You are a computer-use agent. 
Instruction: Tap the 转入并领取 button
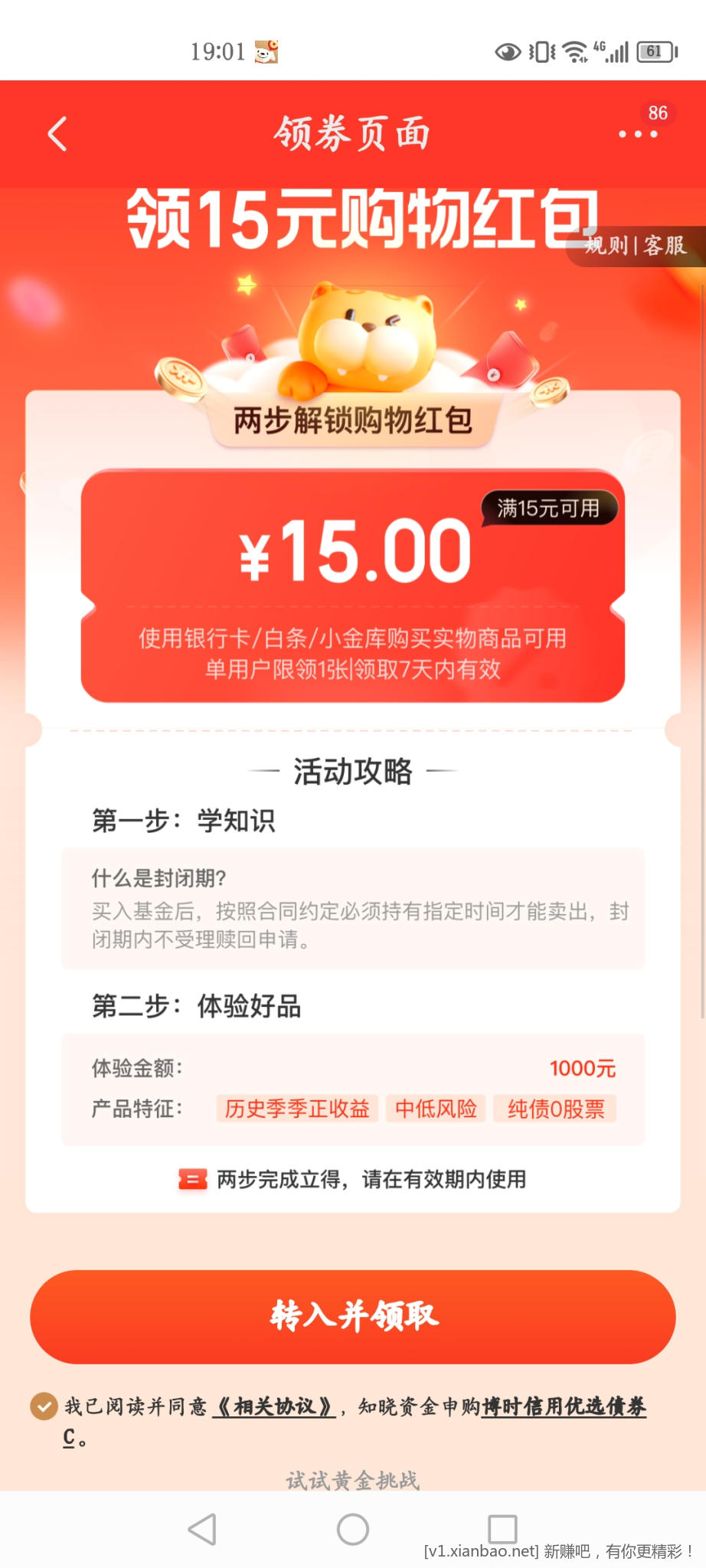(353, 1316)
